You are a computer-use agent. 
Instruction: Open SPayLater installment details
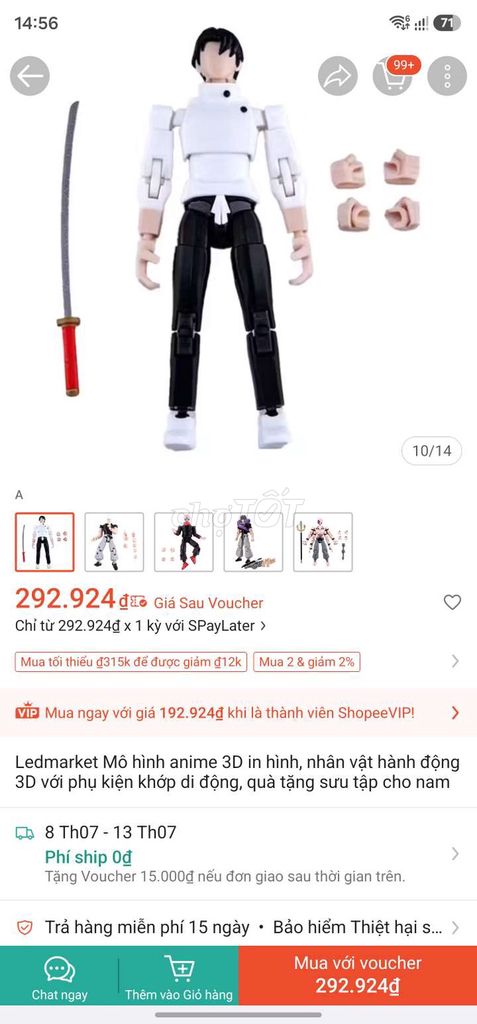pos(140,626)
